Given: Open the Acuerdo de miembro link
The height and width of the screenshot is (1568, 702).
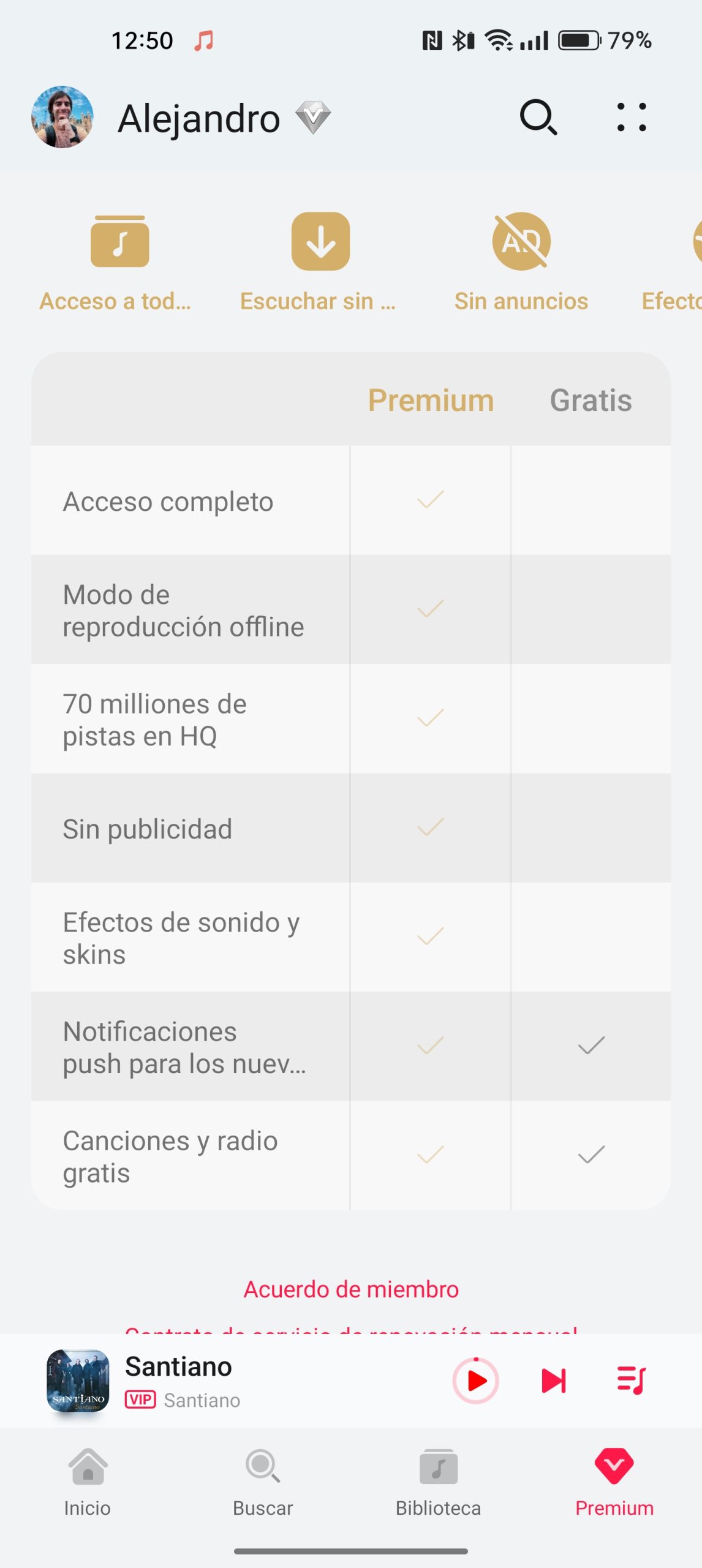Looking at the screenshot, I should click(351, 1289).
